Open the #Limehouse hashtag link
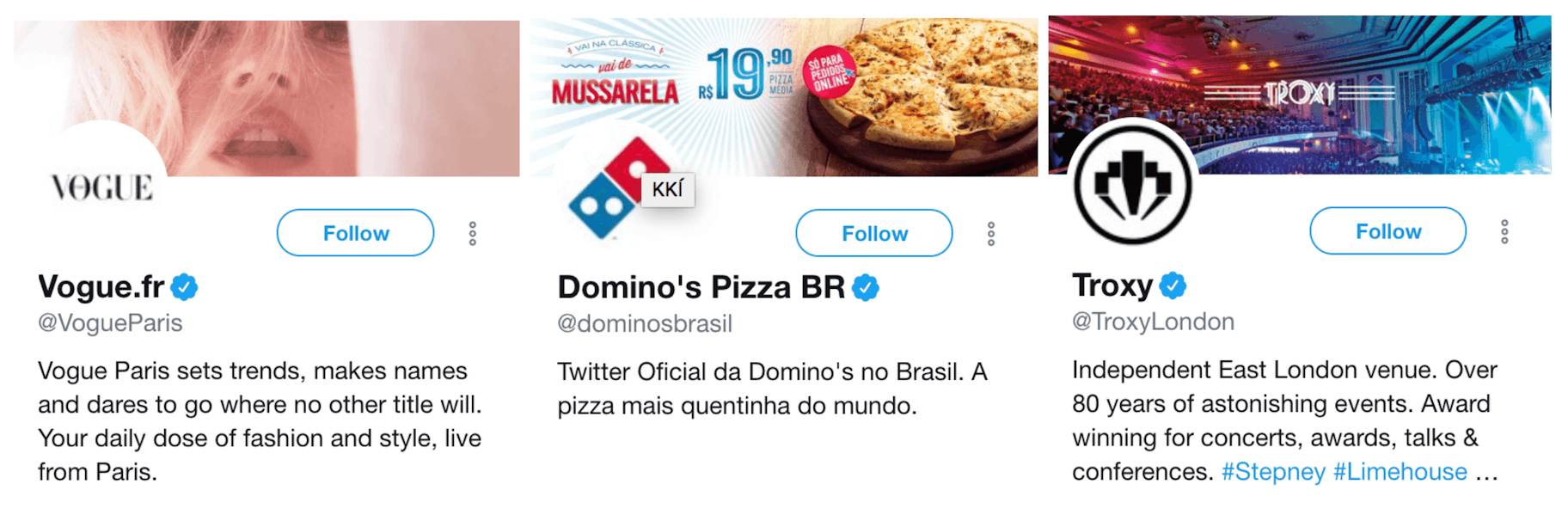Screen dimensions: 1568x515 click(1400, 472)
